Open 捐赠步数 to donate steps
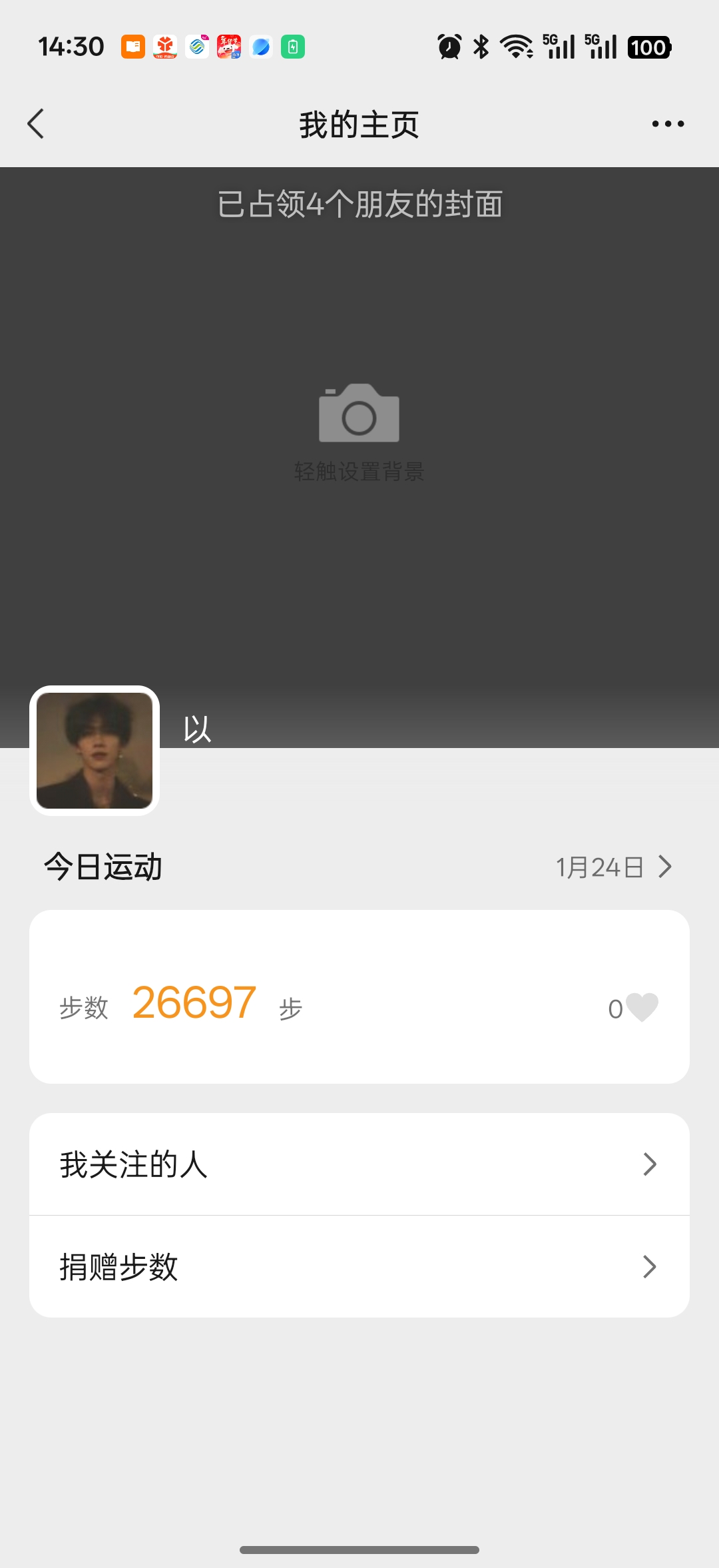Viewport: 719px width, 1568px height. pos(359,1267)
